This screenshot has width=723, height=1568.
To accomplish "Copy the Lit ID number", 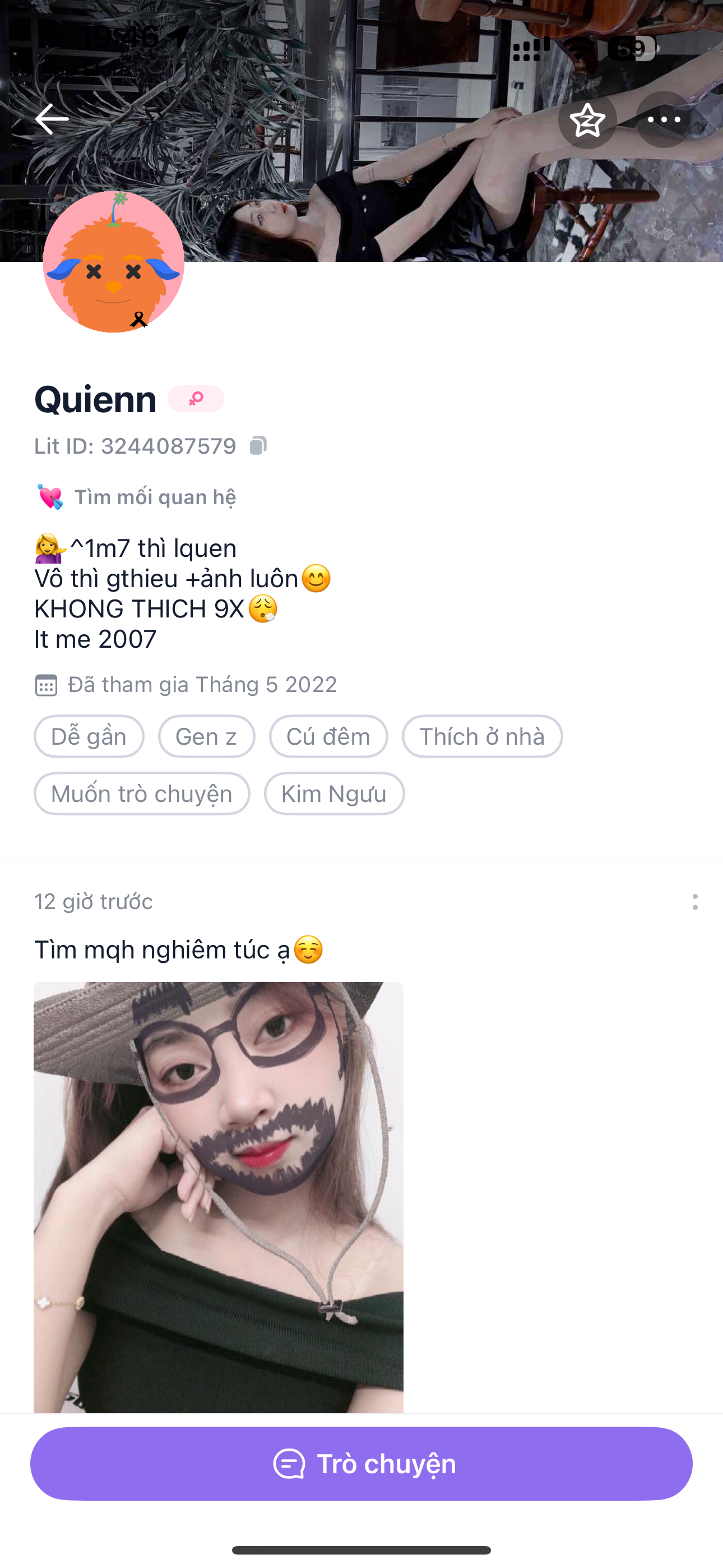I will point(258,446).
